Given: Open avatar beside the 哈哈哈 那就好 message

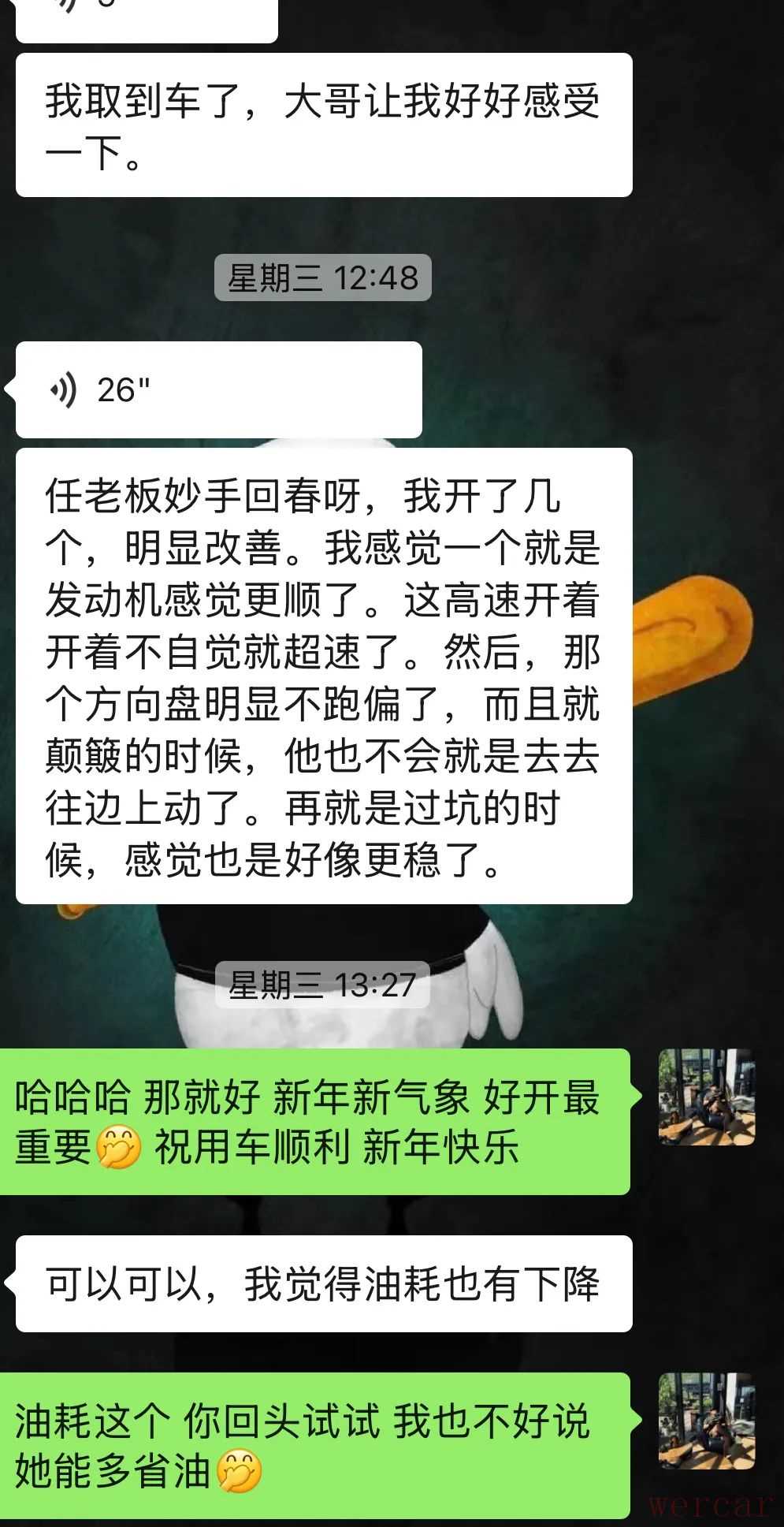Looking at the screenshot, I should coord(707,1096).
